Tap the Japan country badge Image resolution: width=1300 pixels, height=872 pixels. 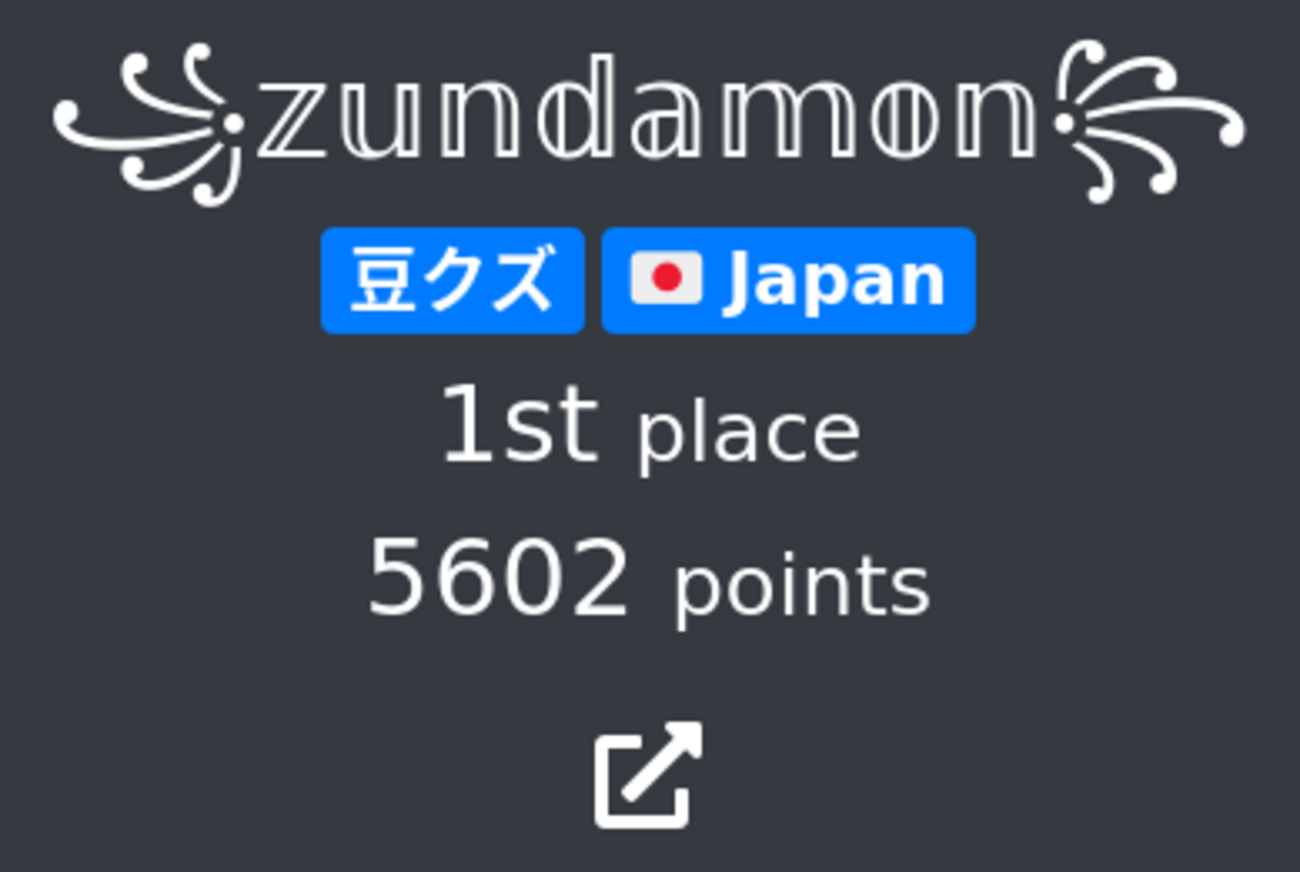[x=788, y=280]
